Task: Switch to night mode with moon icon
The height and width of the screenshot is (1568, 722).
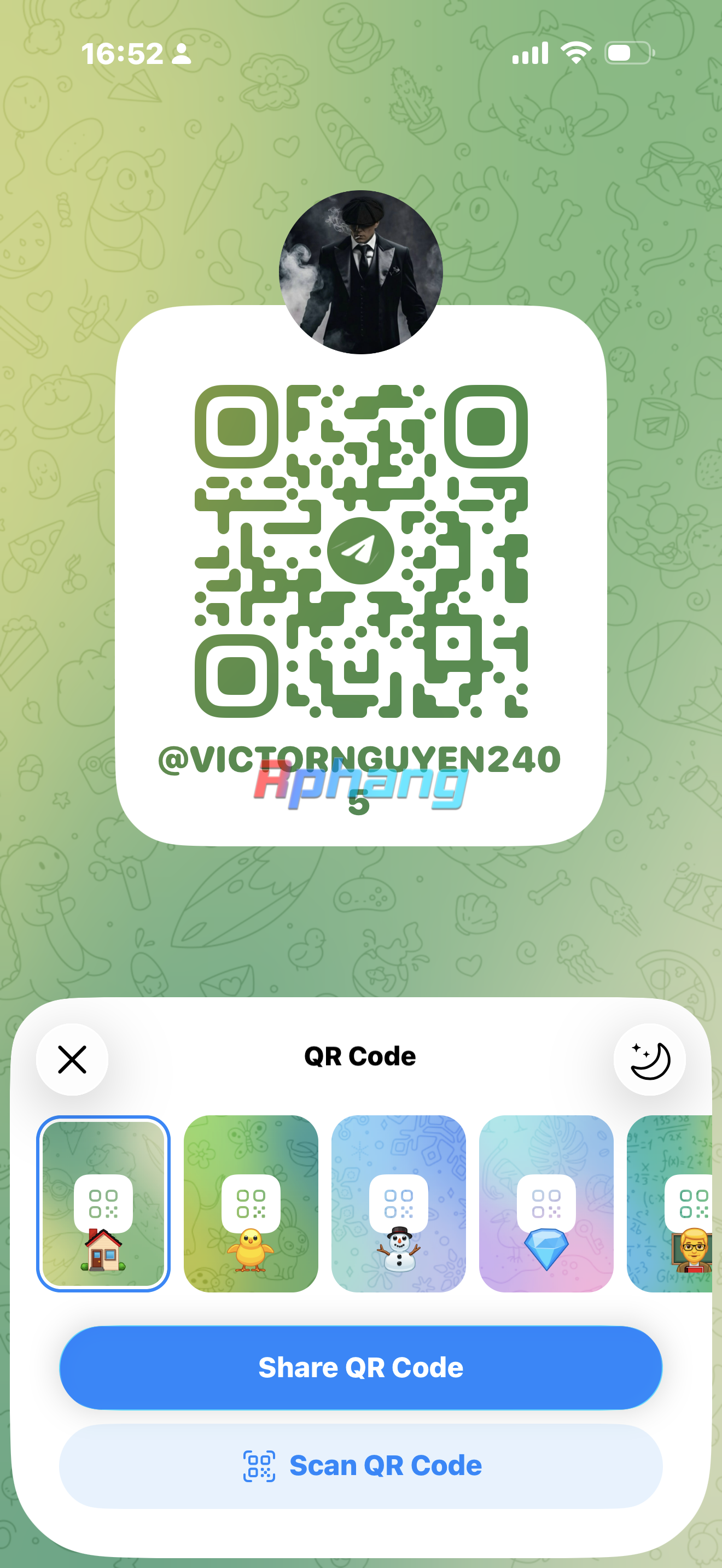Action: [650, 1059]
